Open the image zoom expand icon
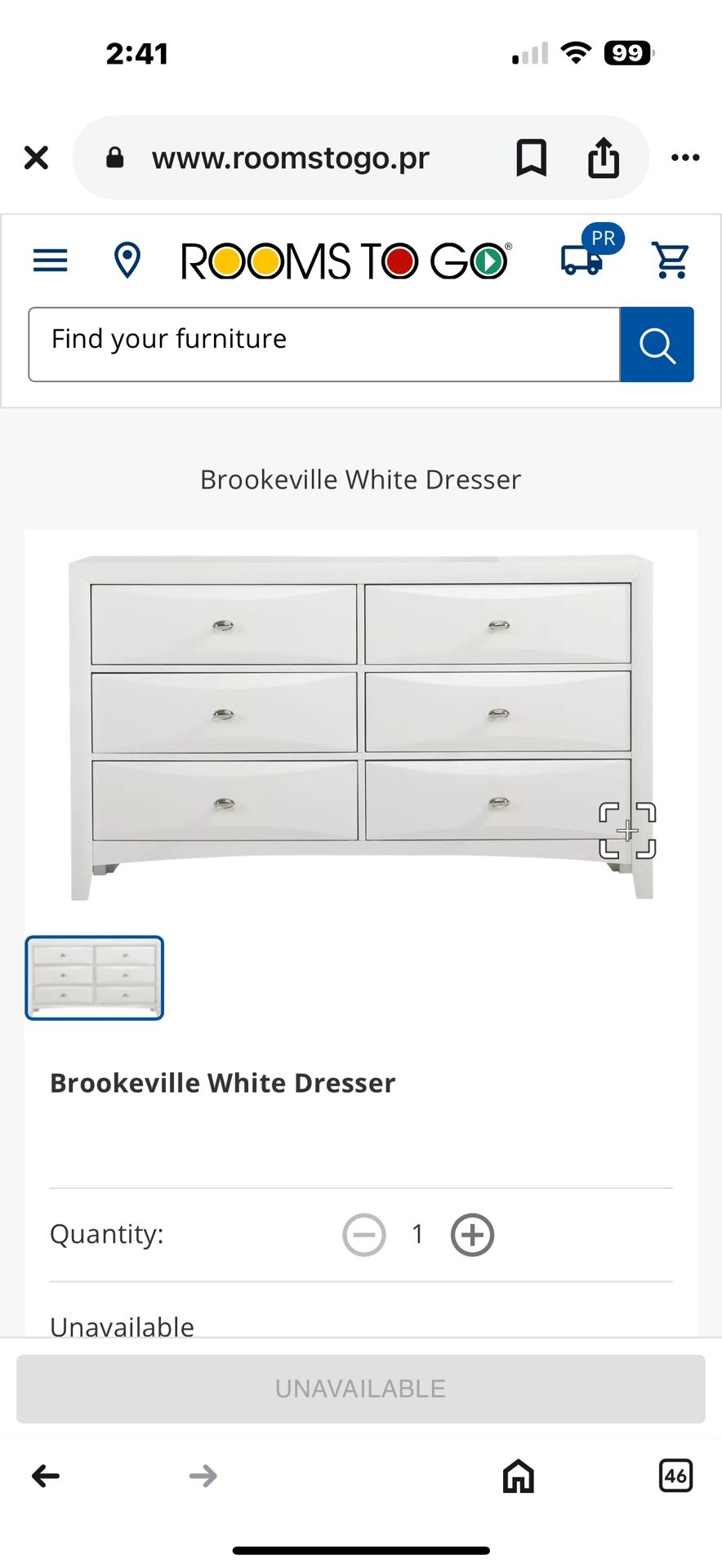Image resolution: width=722 pixels, height=1568 pixels. [627, 831]
